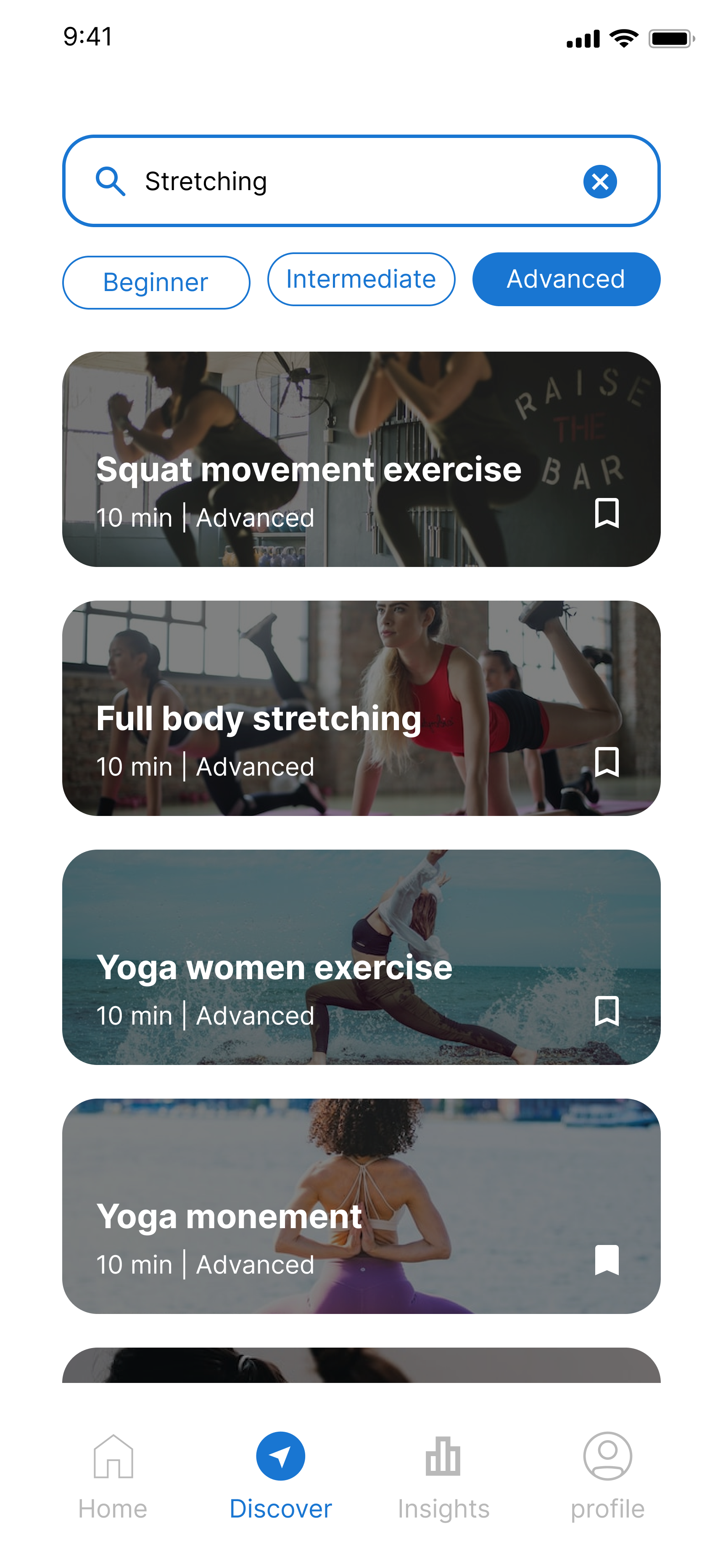Remove bookmark from Yoga monement
The width and height of the screenshot is (723, 1568).
pyautogui.click(x=606, y=1260)
